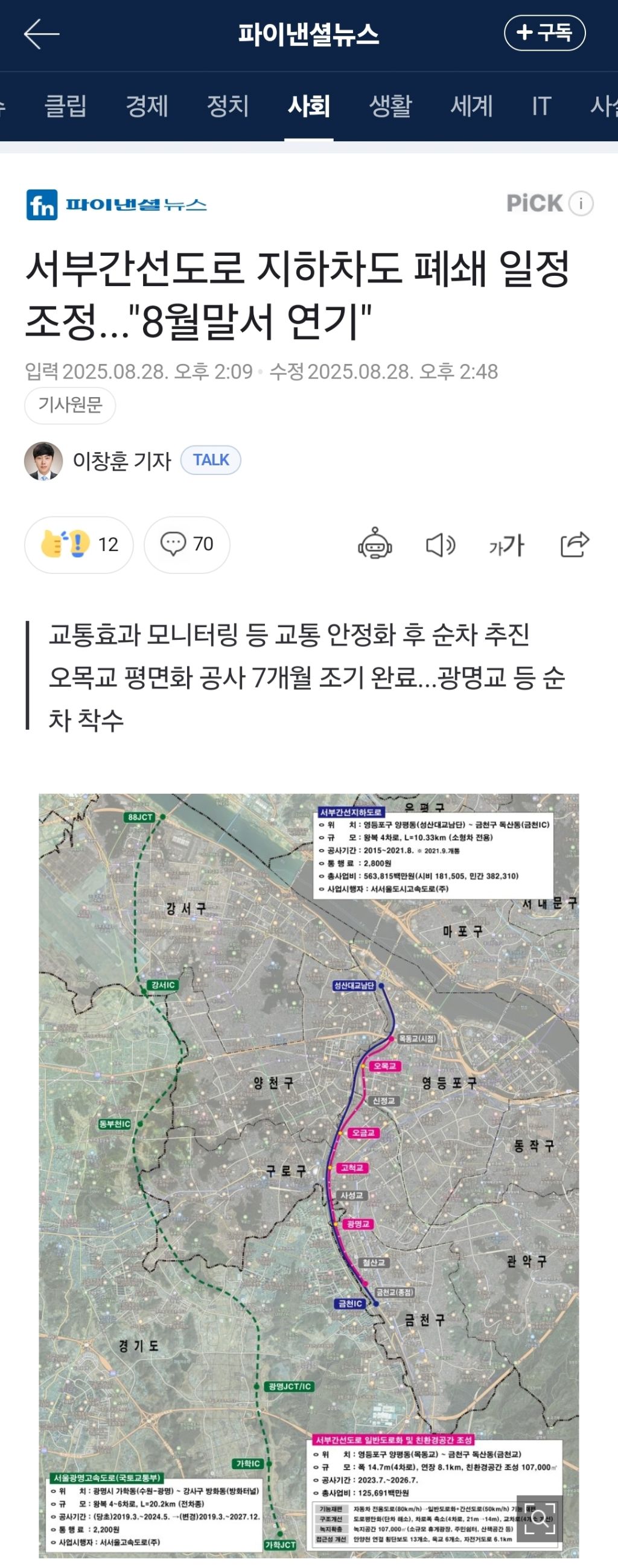
Task: Open the road map image
Action: pyautogui.click(x=308, y=1156)
